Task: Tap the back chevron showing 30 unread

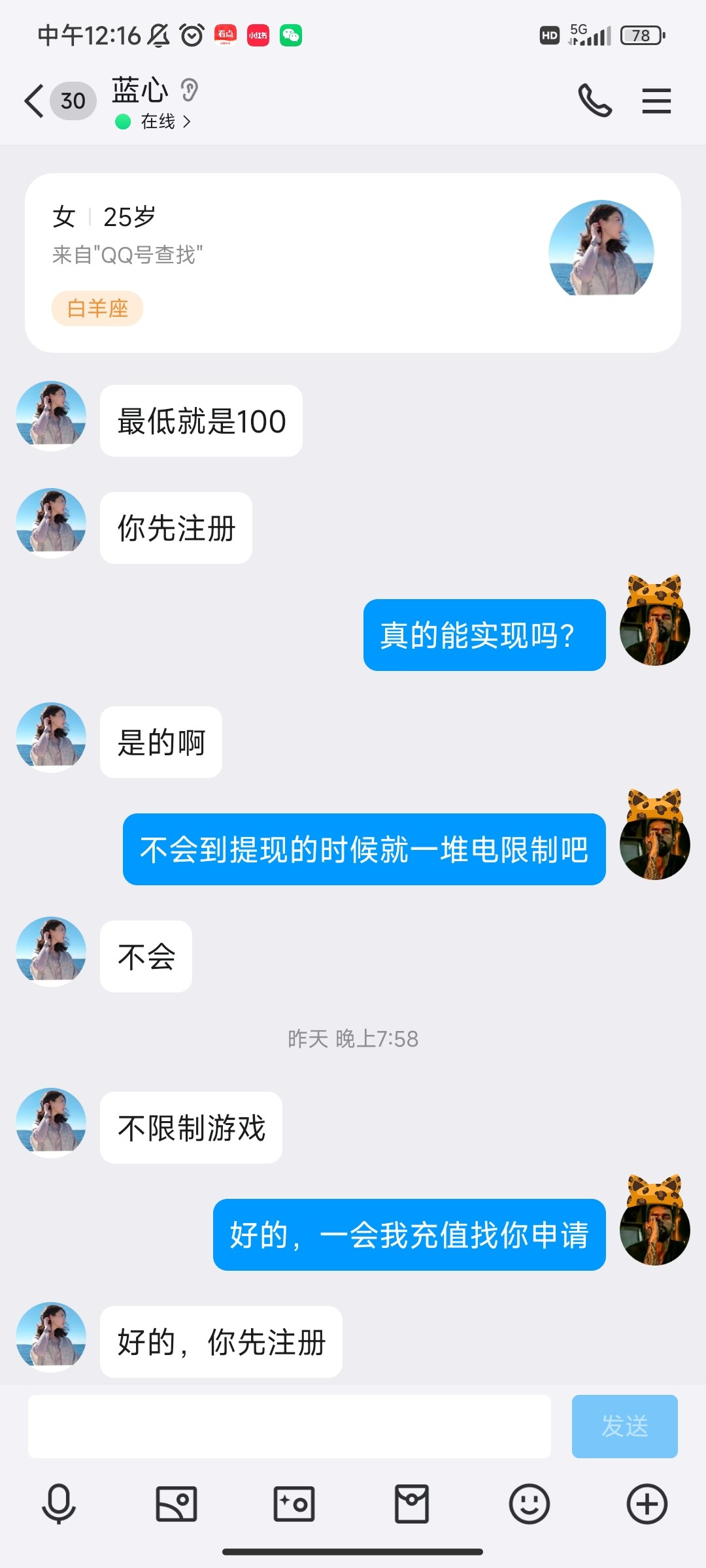Action: coord(52,101)
